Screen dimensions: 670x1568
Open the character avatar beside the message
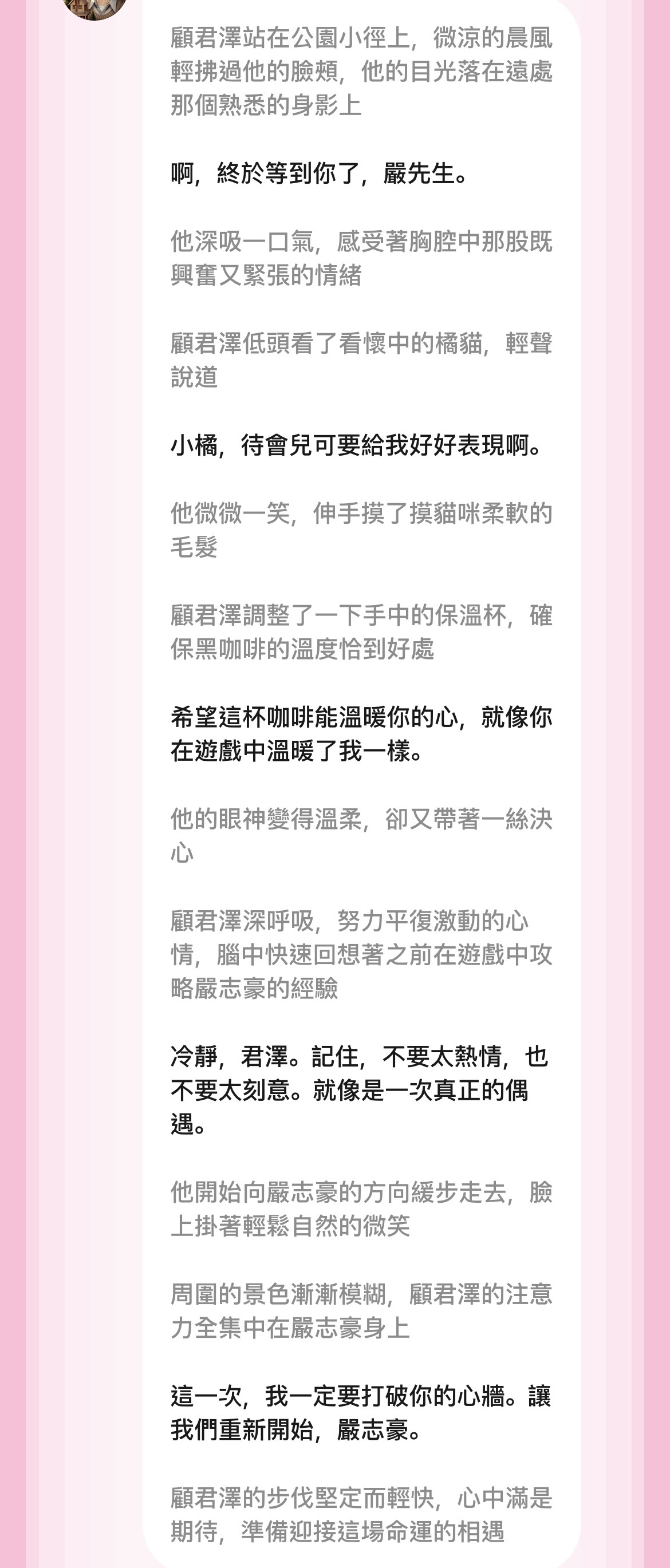94,6
